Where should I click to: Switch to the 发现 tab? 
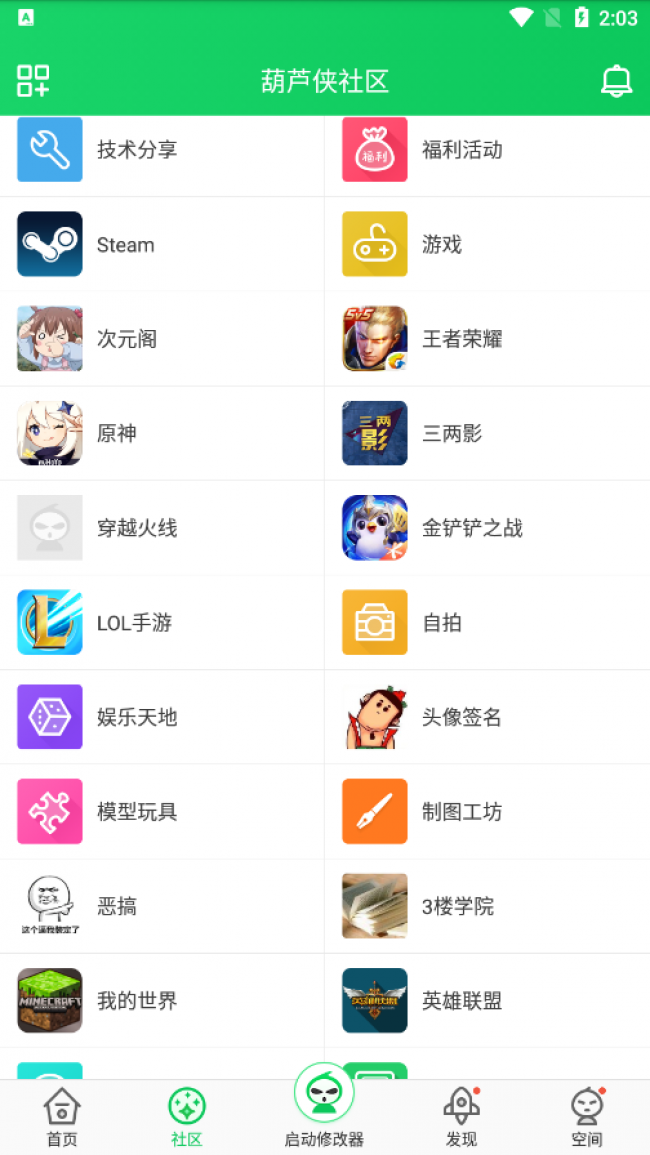coord(461,1117)
